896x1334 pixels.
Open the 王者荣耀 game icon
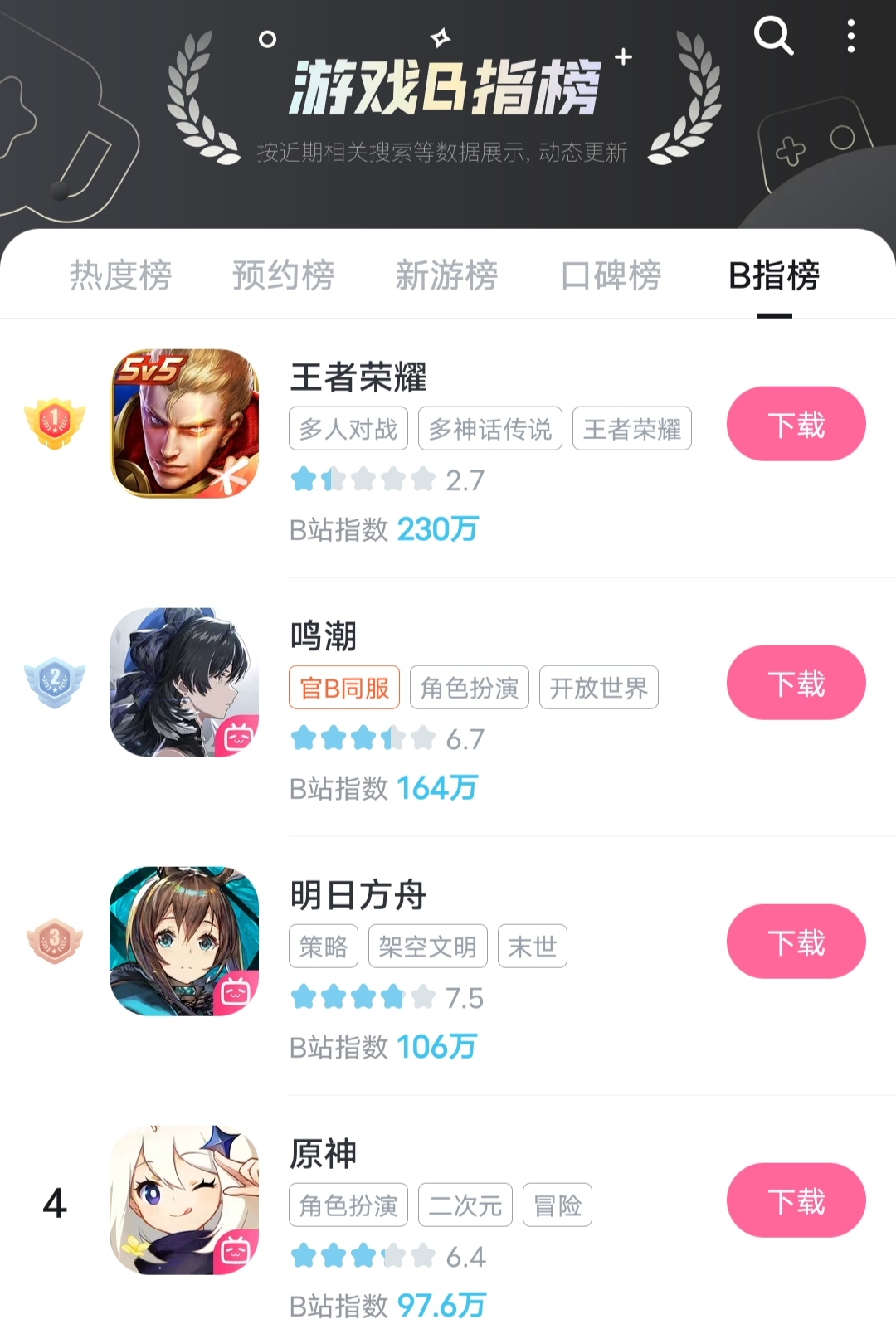(x=184, y=423)
